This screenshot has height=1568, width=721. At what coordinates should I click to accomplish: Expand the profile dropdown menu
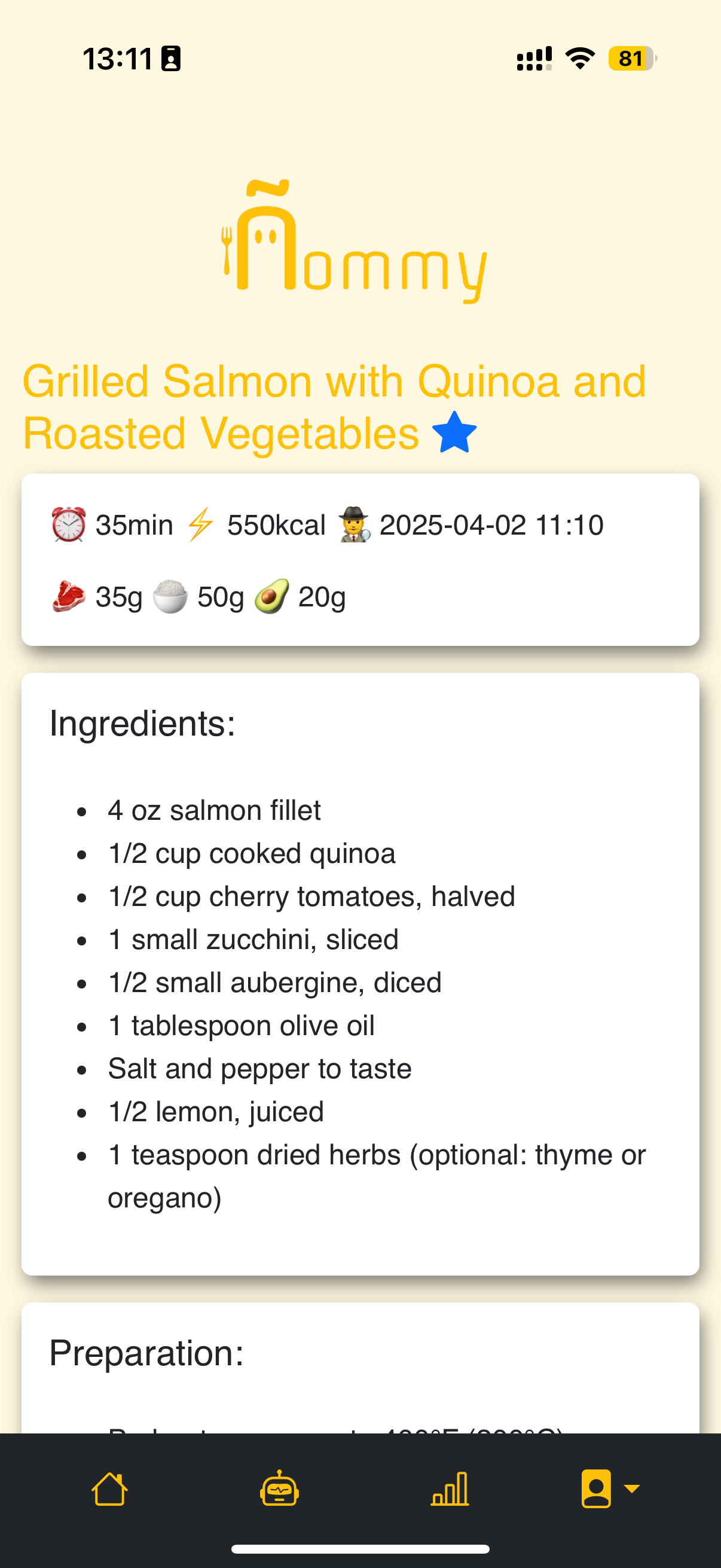tap(610, 1489)
